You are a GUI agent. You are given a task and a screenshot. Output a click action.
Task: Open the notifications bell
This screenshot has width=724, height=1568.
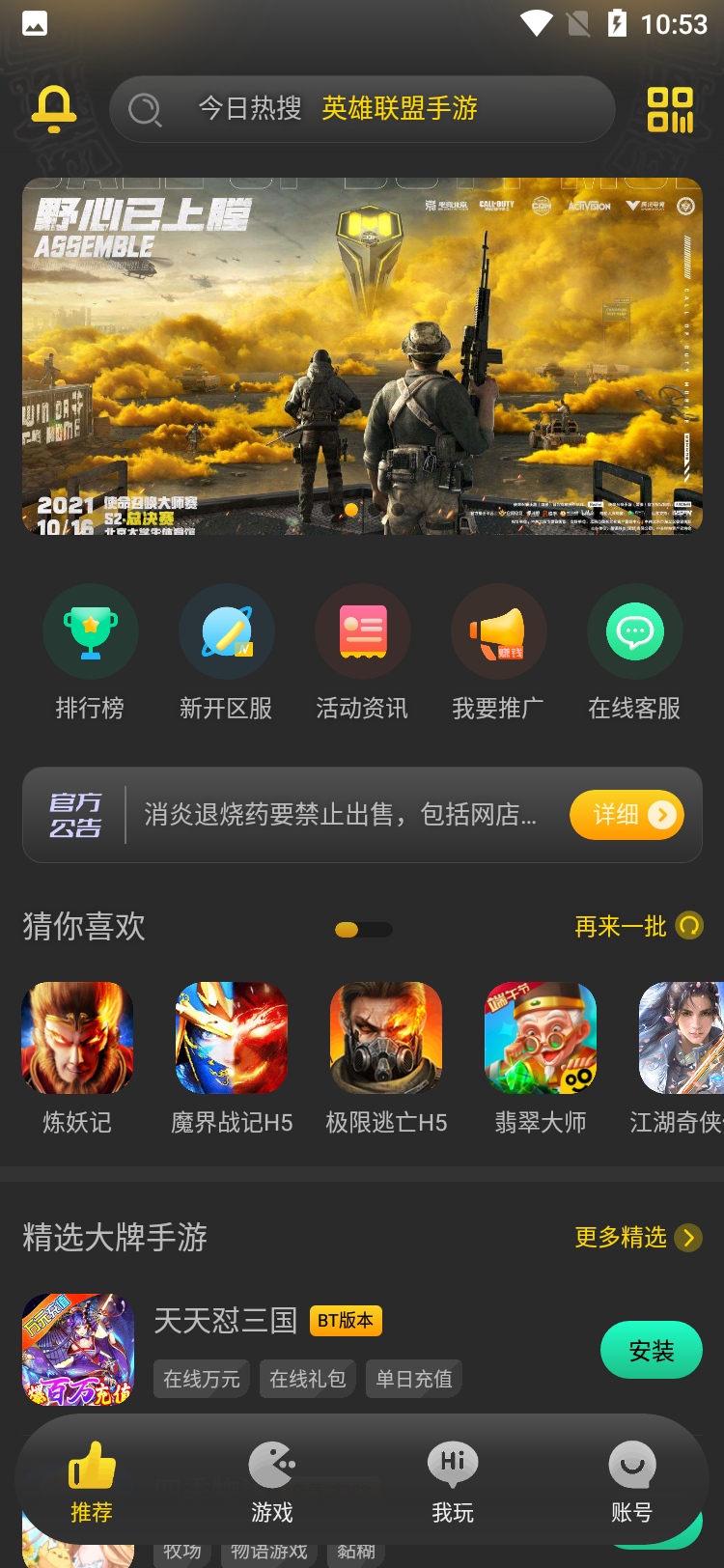(54, 108)
